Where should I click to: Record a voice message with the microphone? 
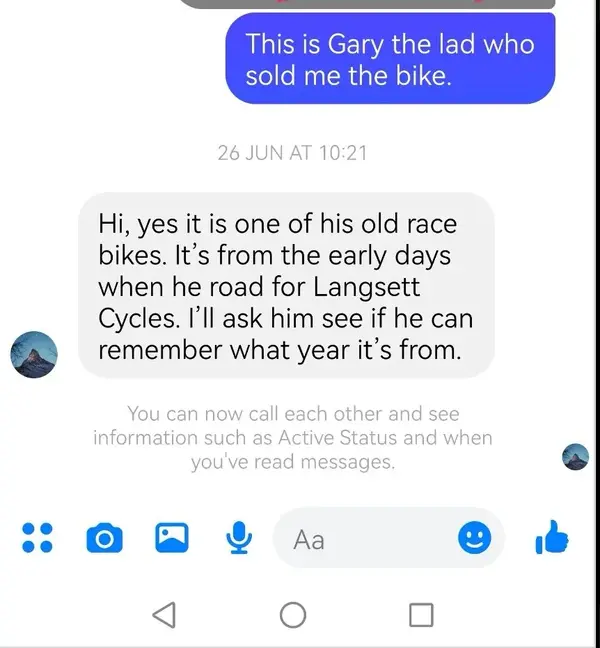pos(238,539)
